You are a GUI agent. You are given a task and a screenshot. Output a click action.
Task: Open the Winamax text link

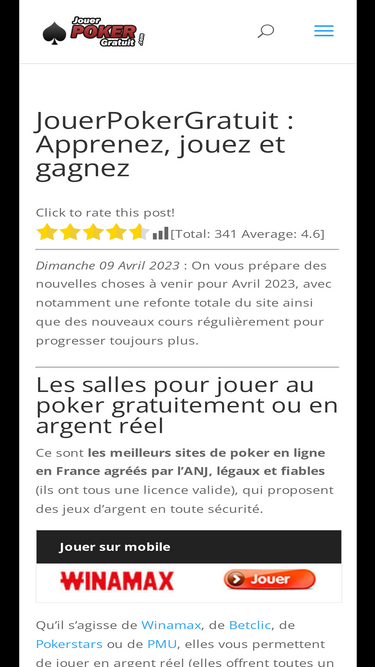[171, 625]
